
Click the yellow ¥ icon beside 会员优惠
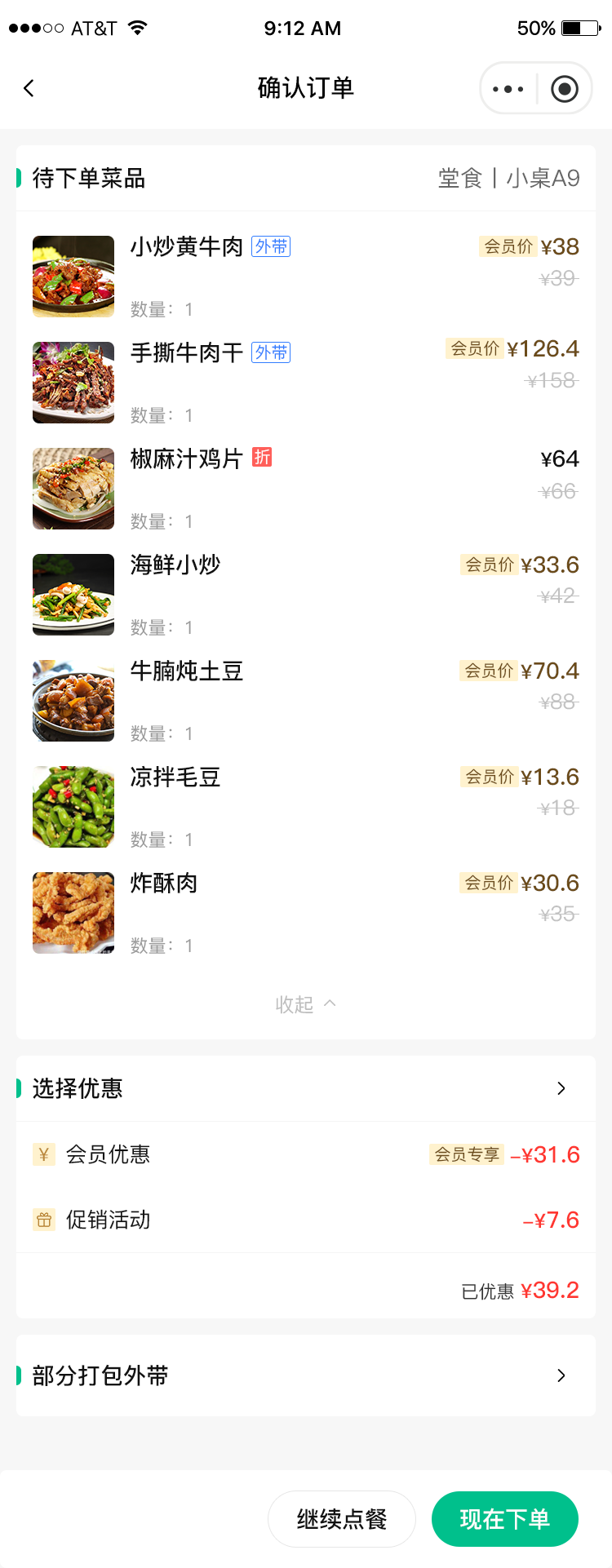[43, 1154]
